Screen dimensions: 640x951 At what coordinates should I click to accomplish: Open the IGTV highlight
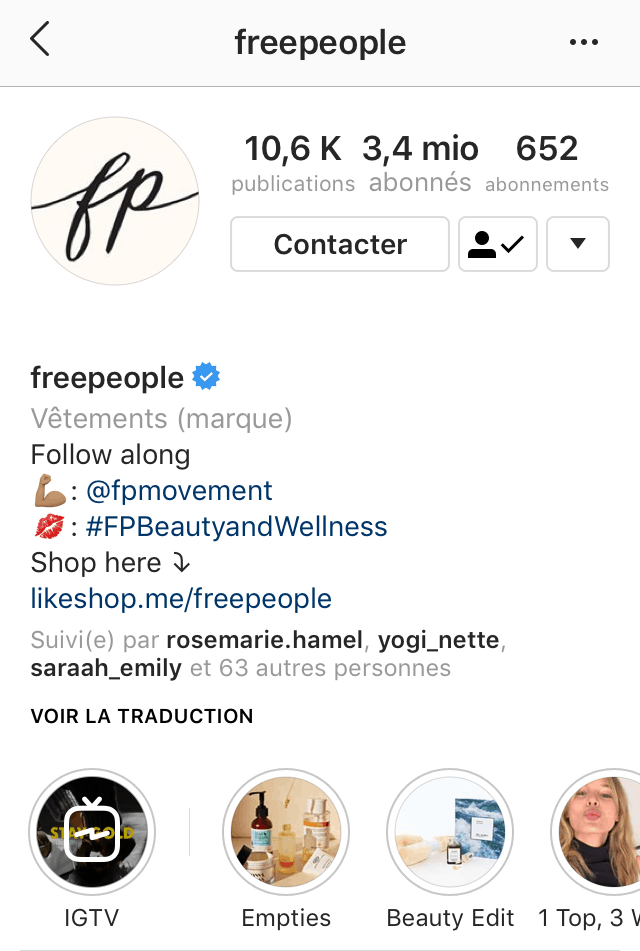point(92,833)
